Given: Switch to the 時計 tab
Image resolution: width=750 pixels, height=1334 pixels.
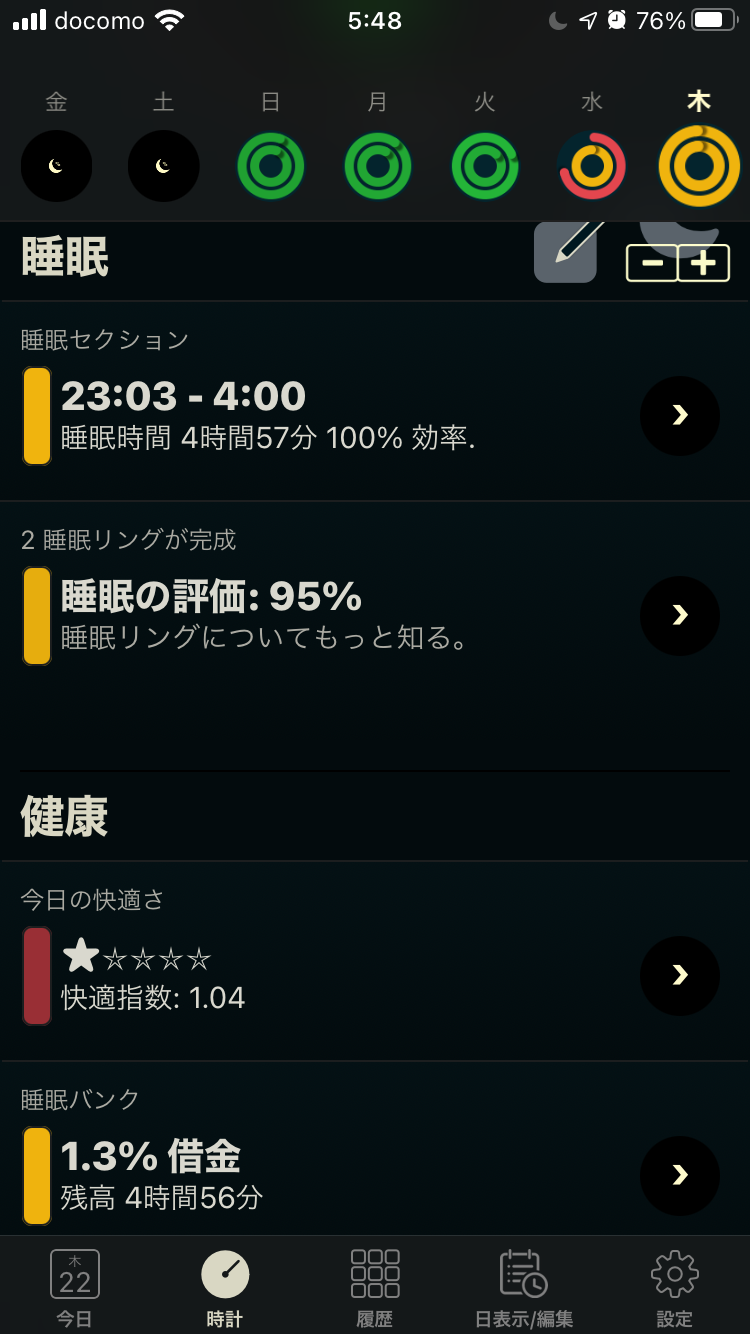Looking at the screenshot, I should [225, 1288].
